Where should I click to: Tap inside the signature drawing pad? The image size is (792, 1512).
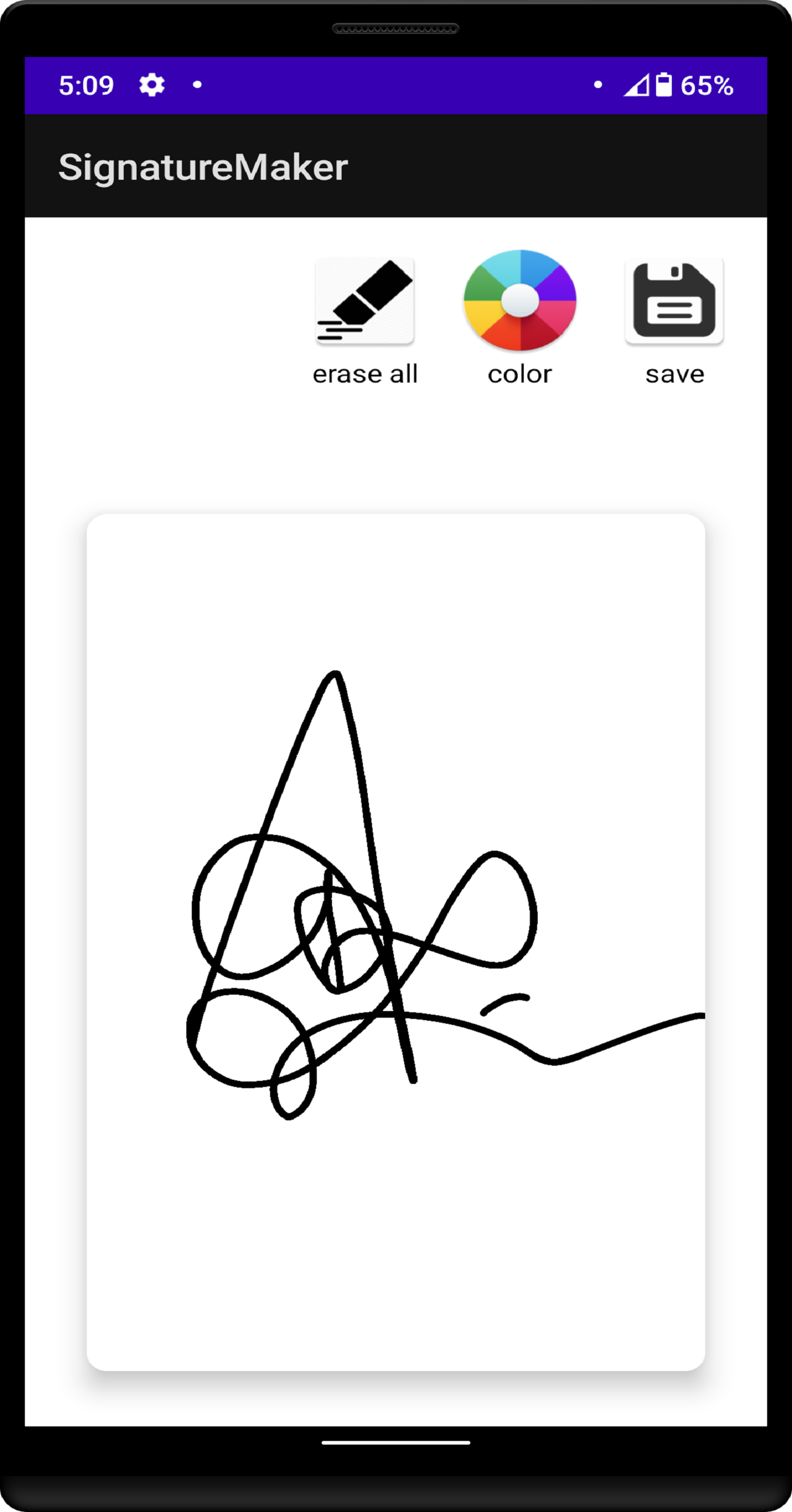pos(396,941)
